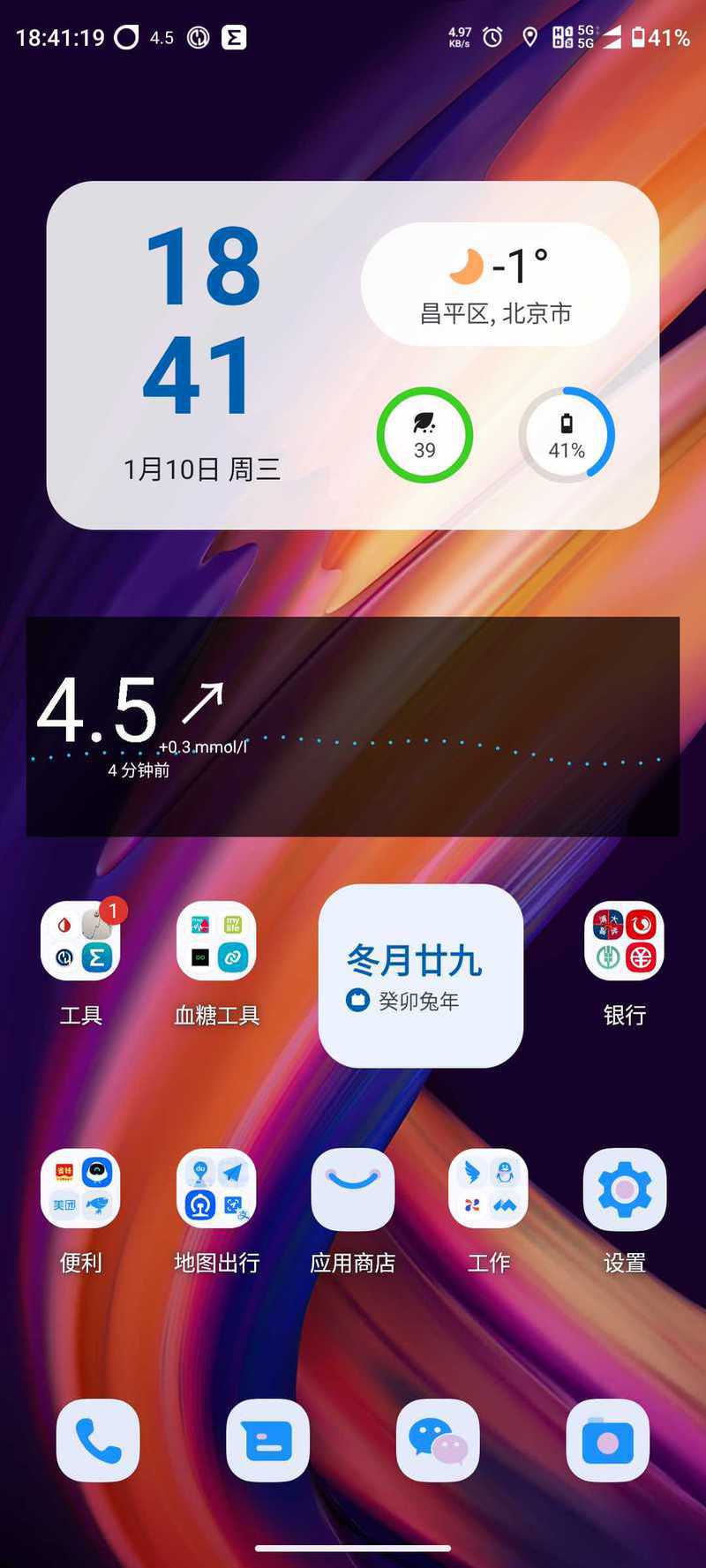Open the 工作 folder
Image resolution: width=706 pixels, height=1568 pixels.
(x=488, y=1189)
